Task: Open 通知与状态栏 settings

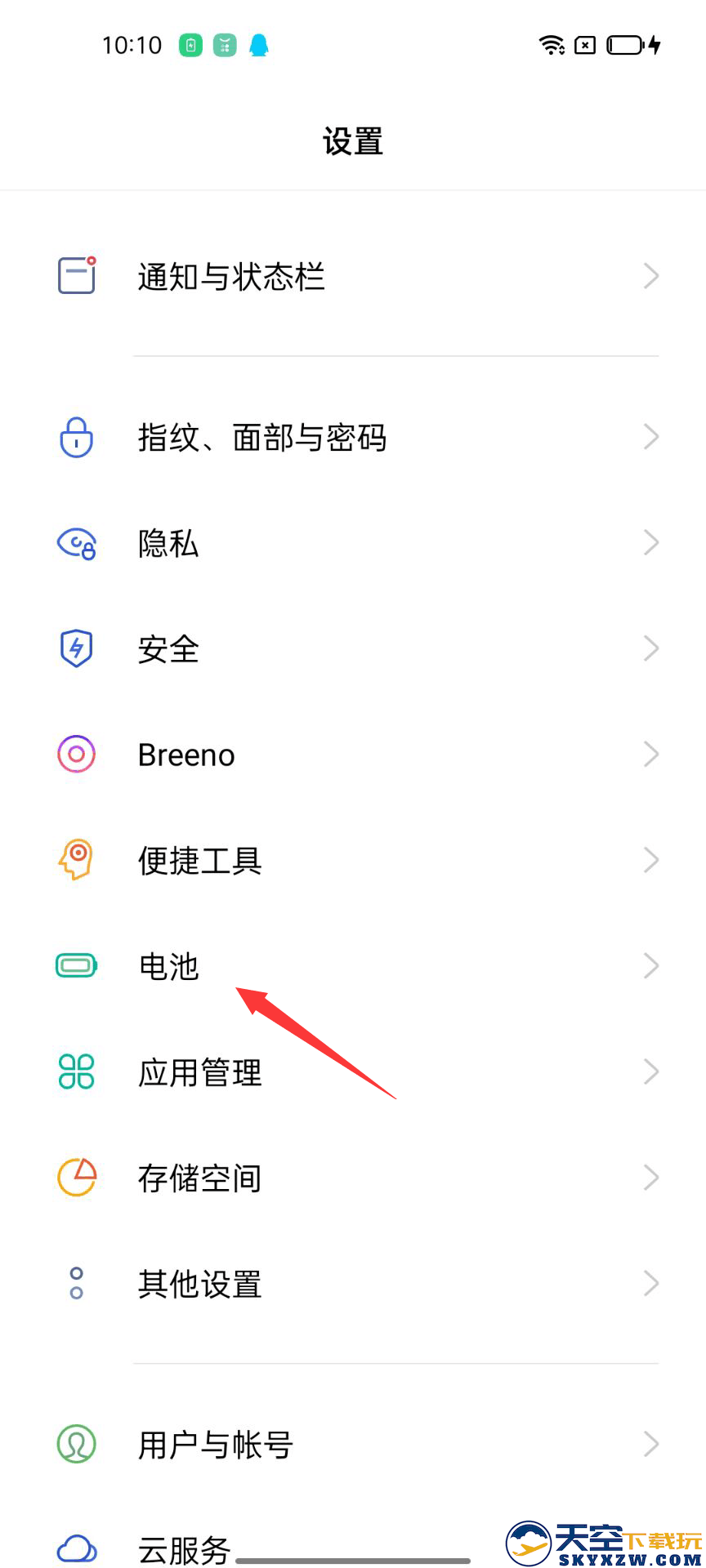Action: [353, 276]
